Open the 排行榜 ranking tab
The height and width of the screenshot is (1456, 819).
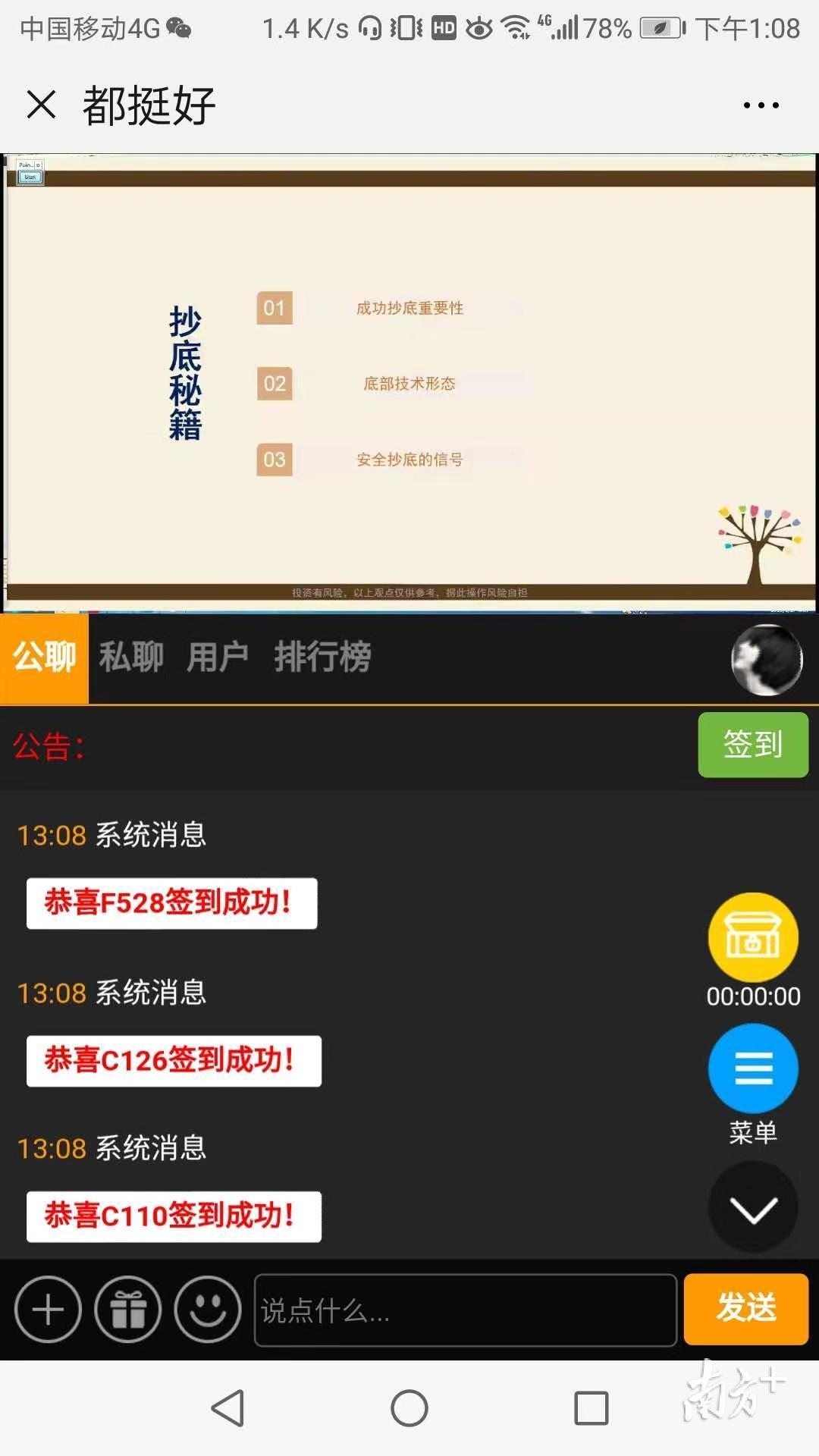[x=323, y=657]
